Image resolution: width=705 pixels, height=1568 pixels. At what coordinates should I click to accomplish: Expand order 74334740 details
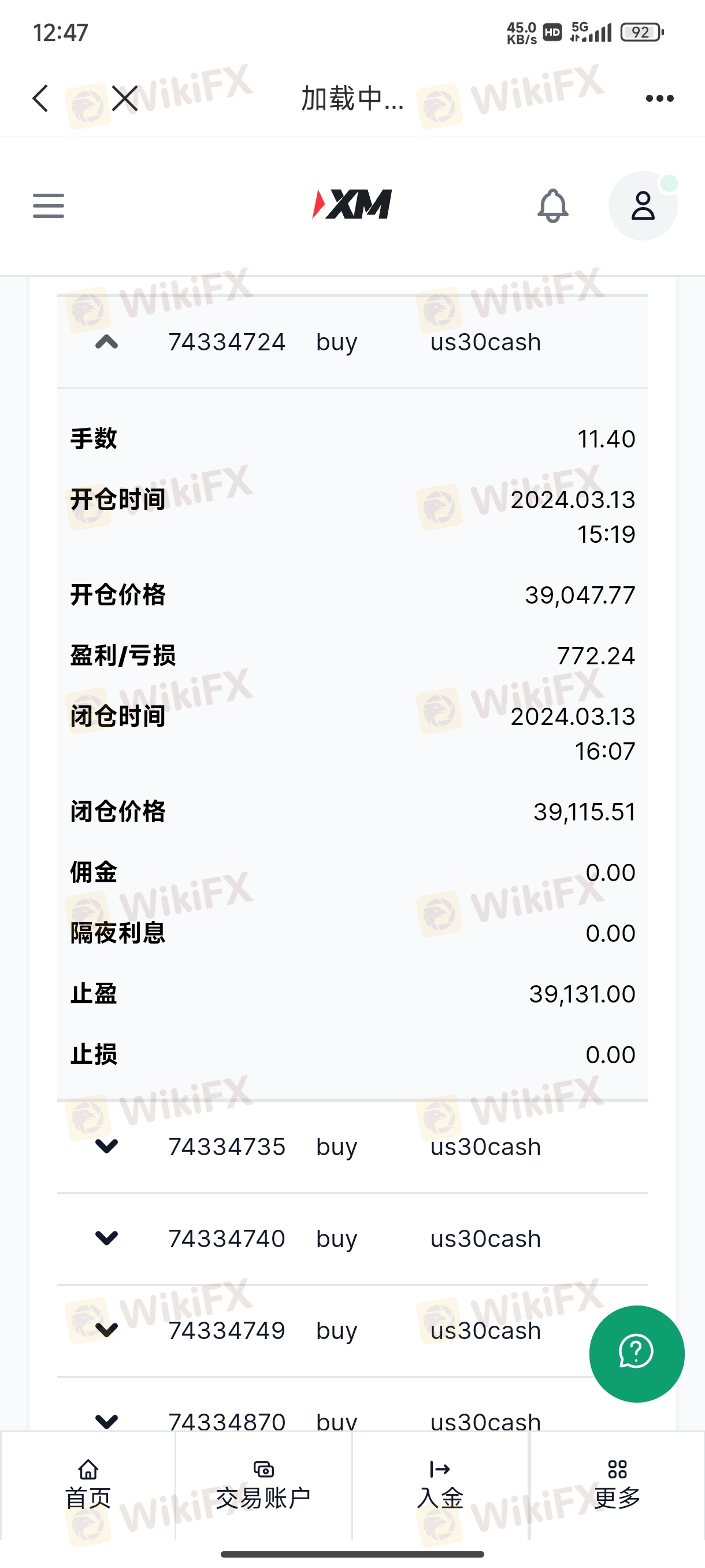pos(106,1238)
